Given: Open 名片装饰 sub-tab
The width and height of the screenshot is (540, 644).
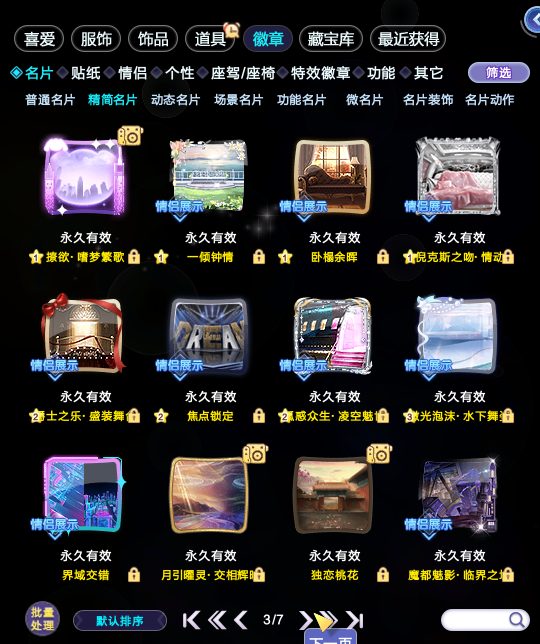Looking at the screenshot, I should [428, 100].
